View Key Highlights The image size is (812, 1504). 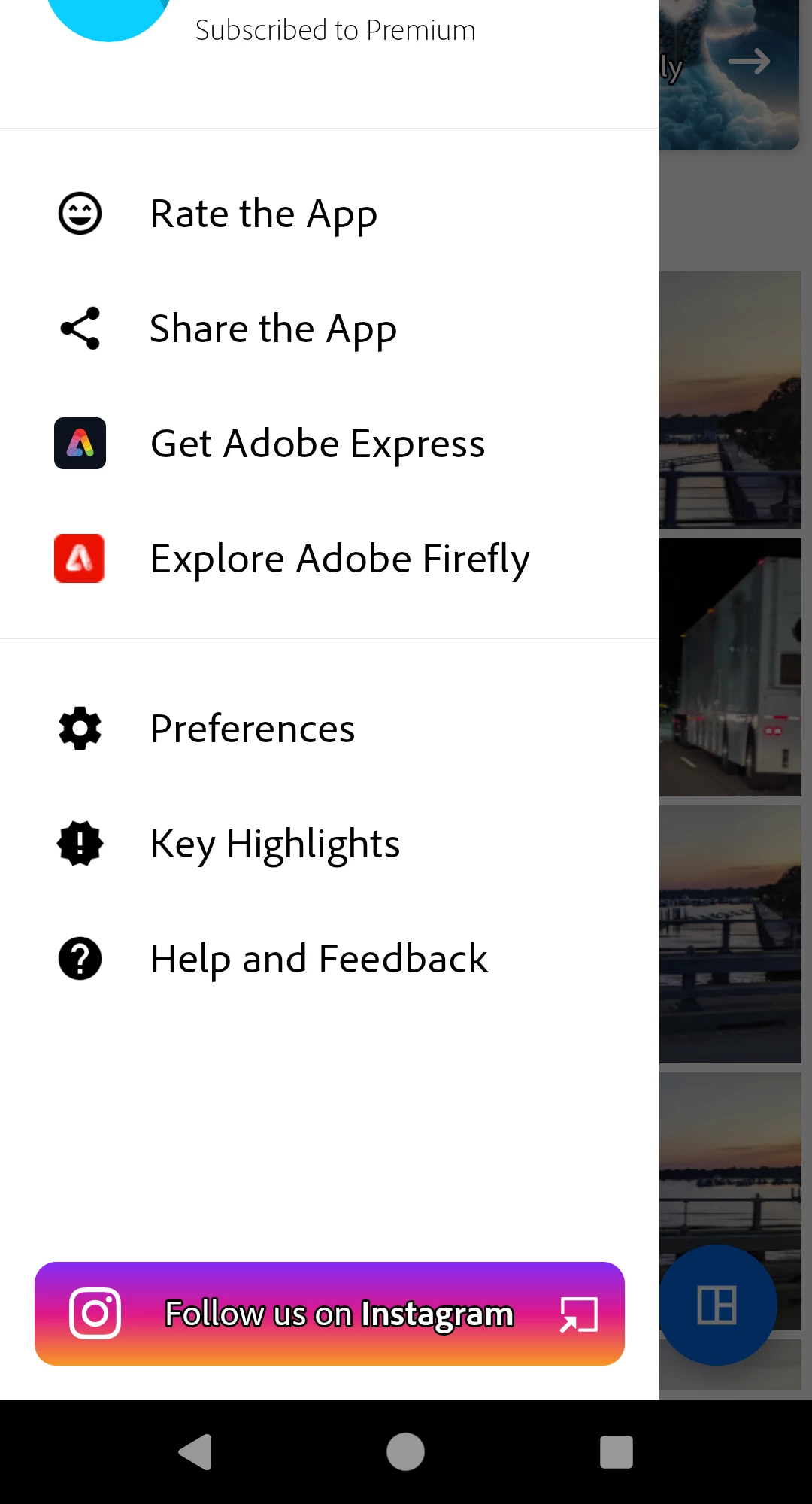click(275, 844)
